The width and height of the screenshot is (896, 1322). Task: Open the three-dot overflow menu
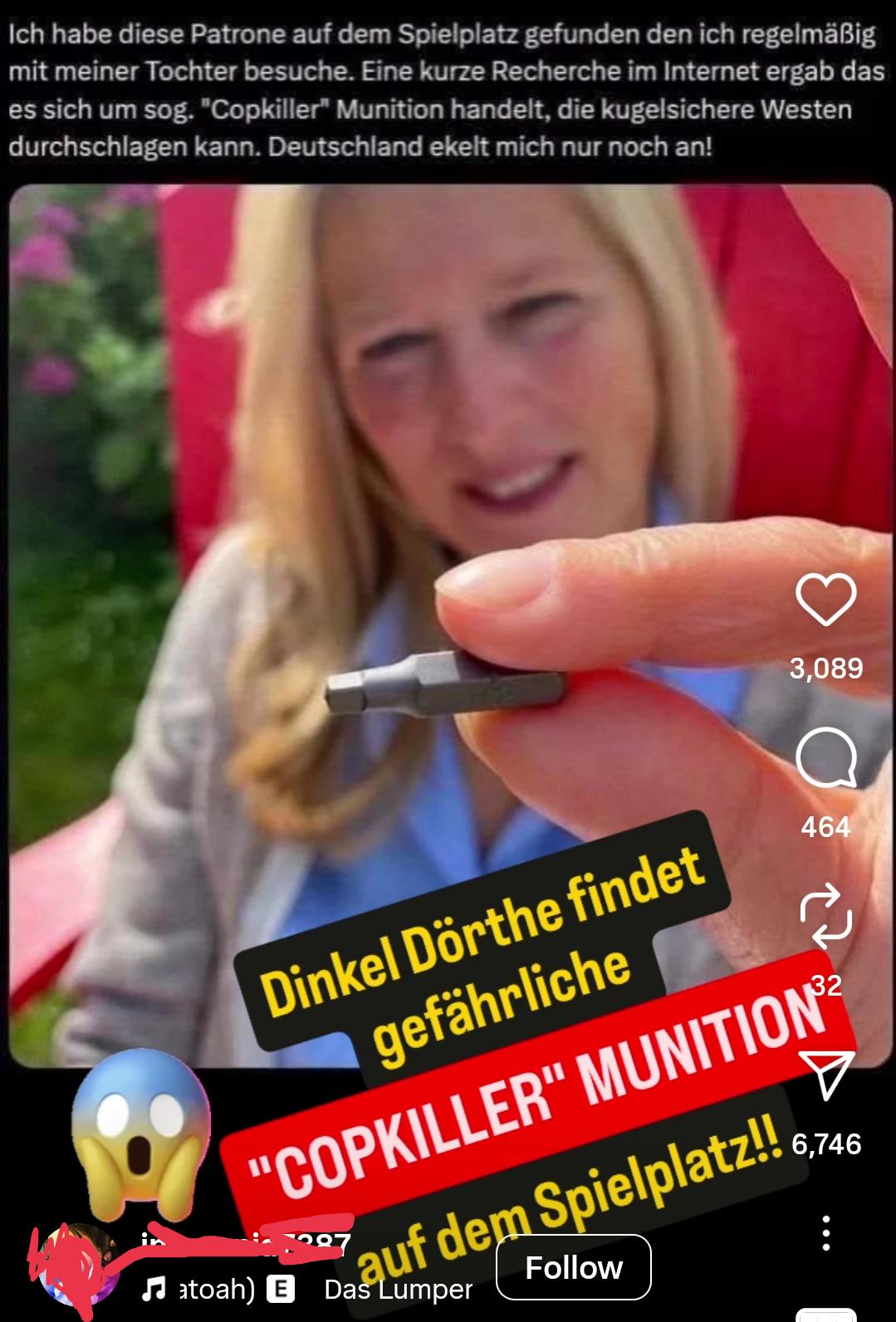pyautogui.click(x=825, y=1233)
